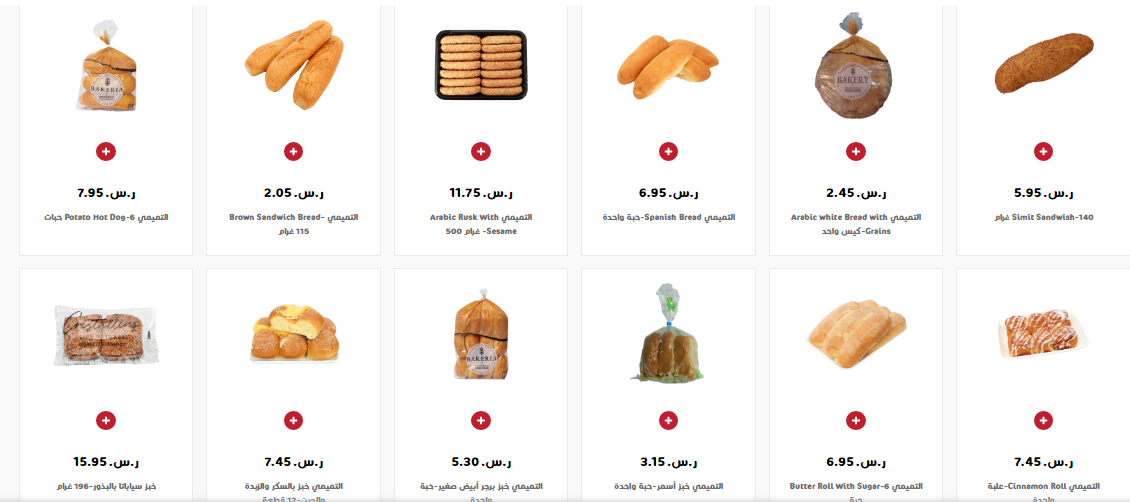
Task: Add Arabic Rusk With Sesame to cart
Action: click(480, 151)
